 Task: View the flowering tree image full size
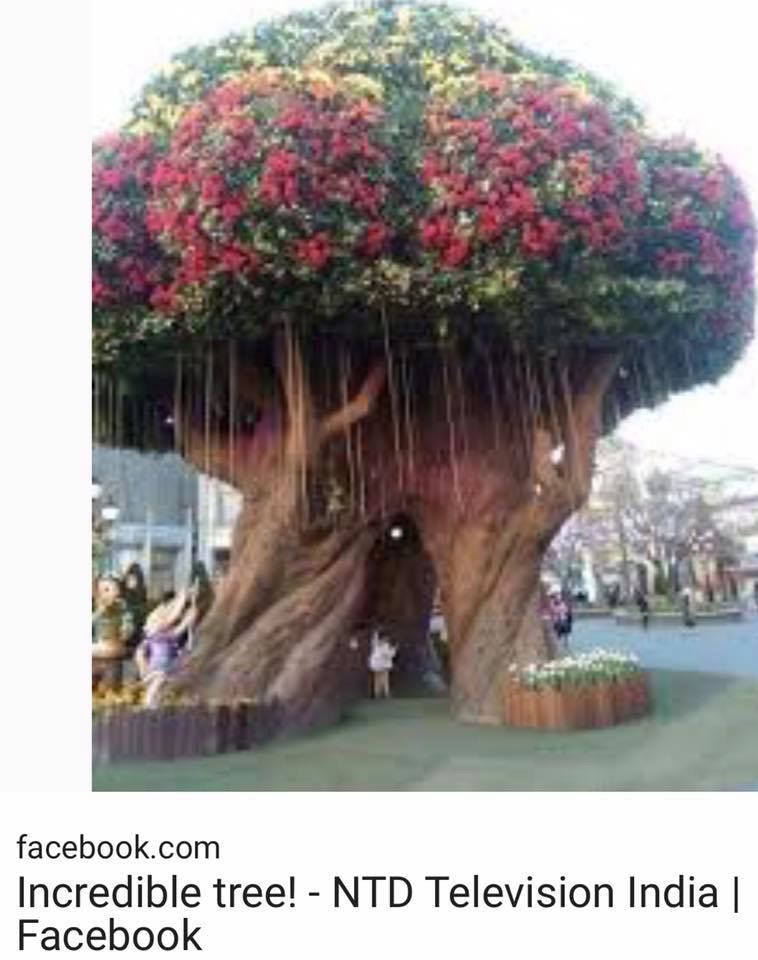(425, 396)
